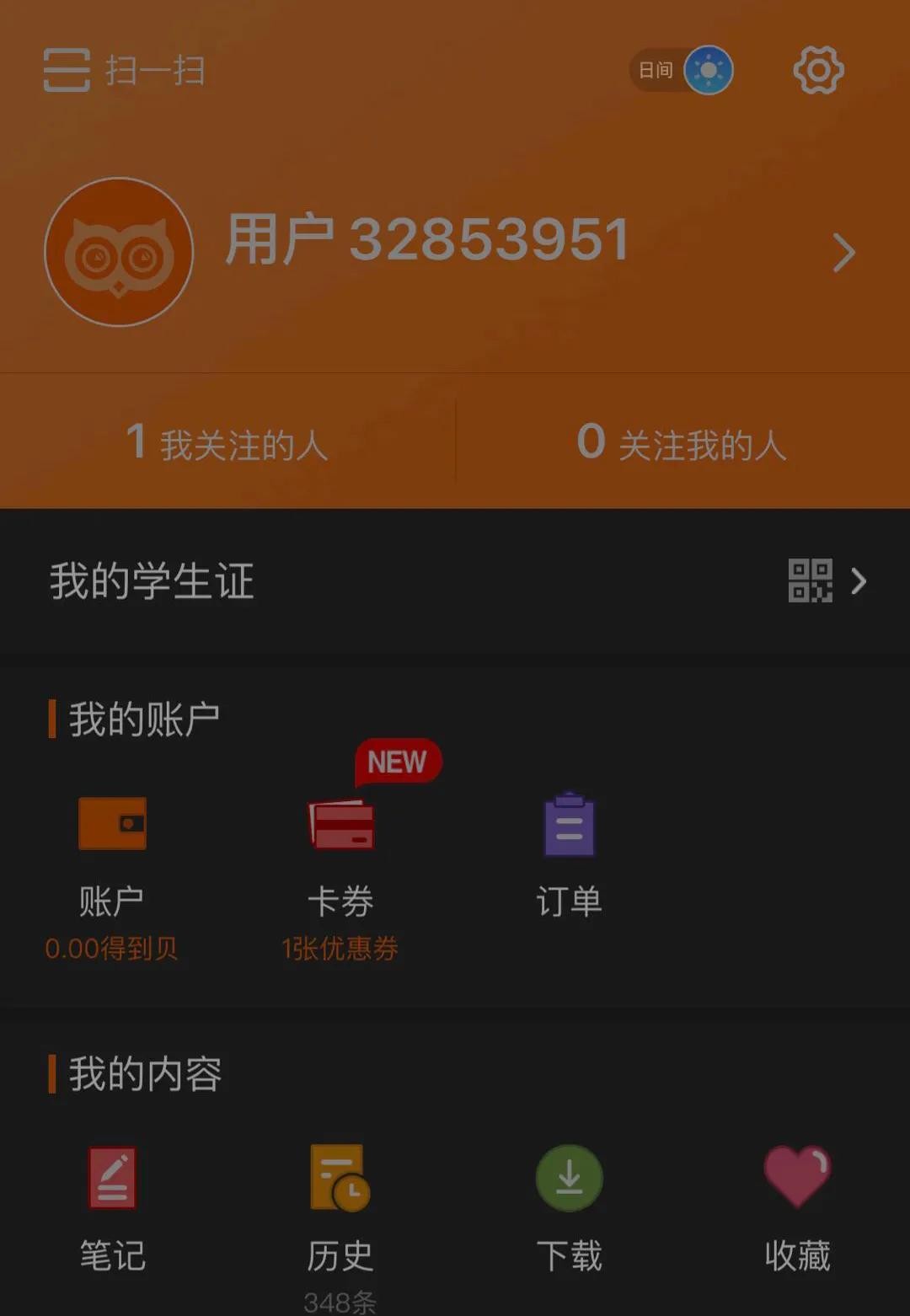This screenshot has height=1316, width=910.
Task: Open the settings gear
Action: point(816,70)
